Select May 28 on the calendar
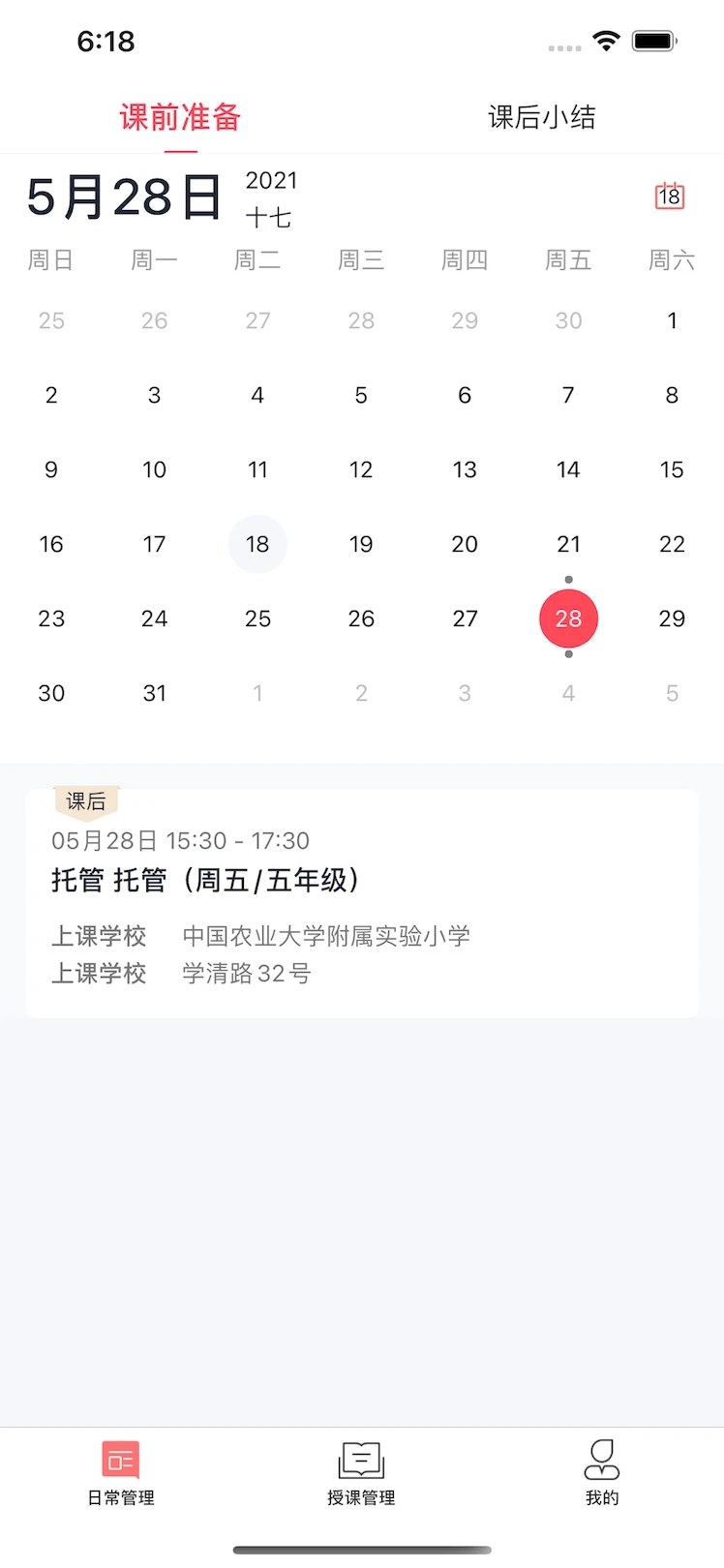The height and width of the screenshot is (1568, 724). tap(568, 618)
